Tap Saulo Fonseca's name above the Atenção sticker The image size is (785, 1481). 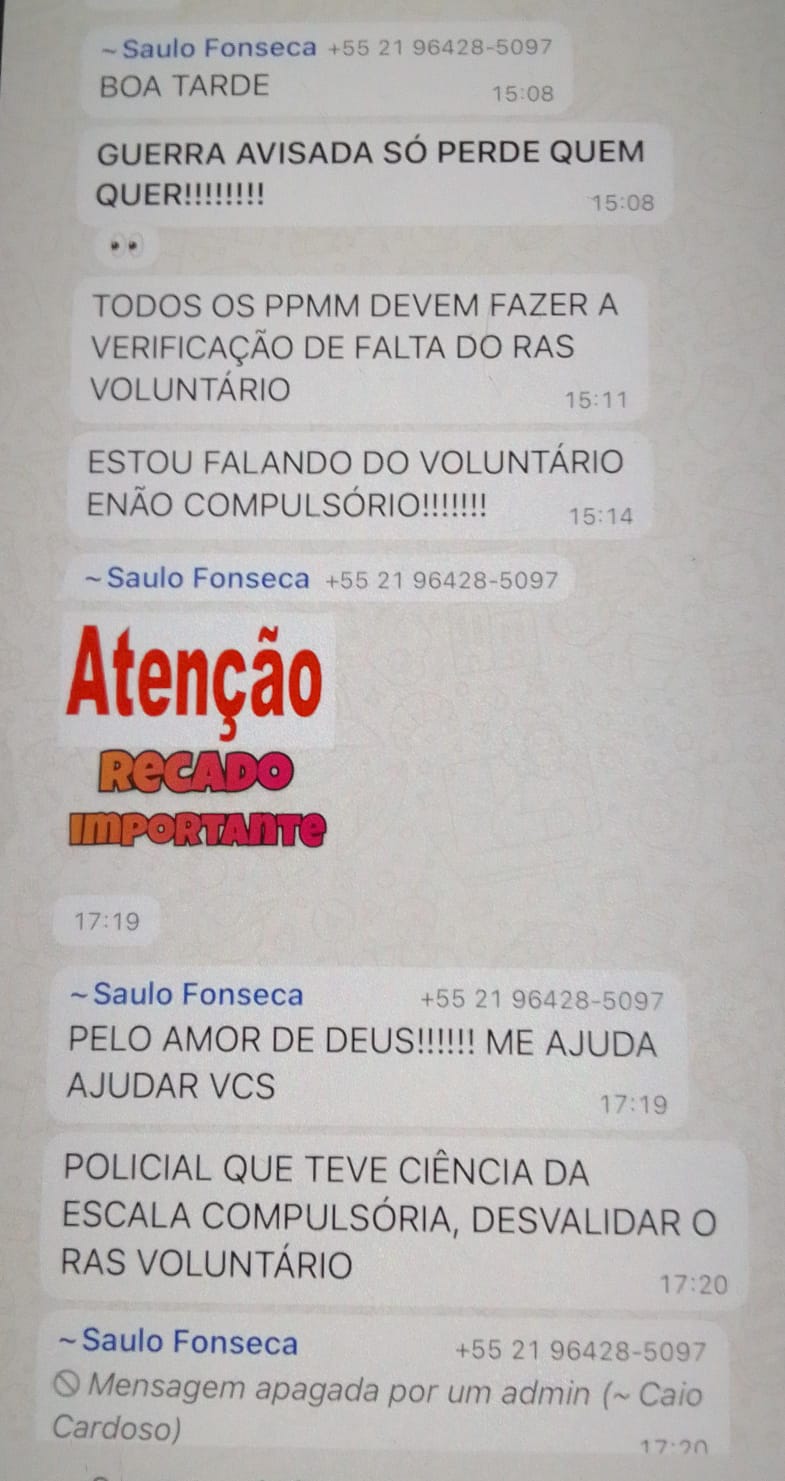207,578
